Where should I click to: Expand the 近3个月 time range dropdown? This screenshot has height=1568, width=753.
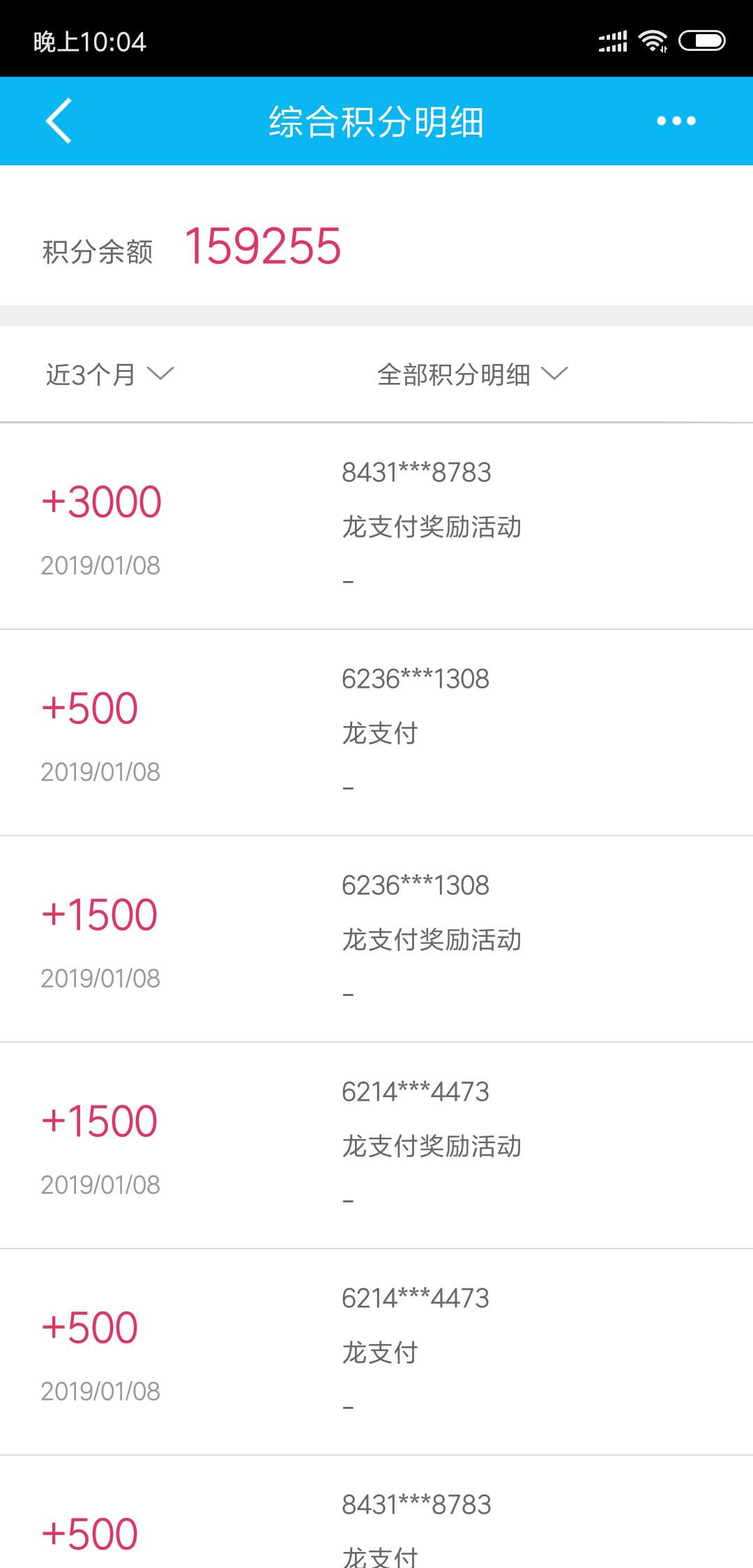(109, 375)
